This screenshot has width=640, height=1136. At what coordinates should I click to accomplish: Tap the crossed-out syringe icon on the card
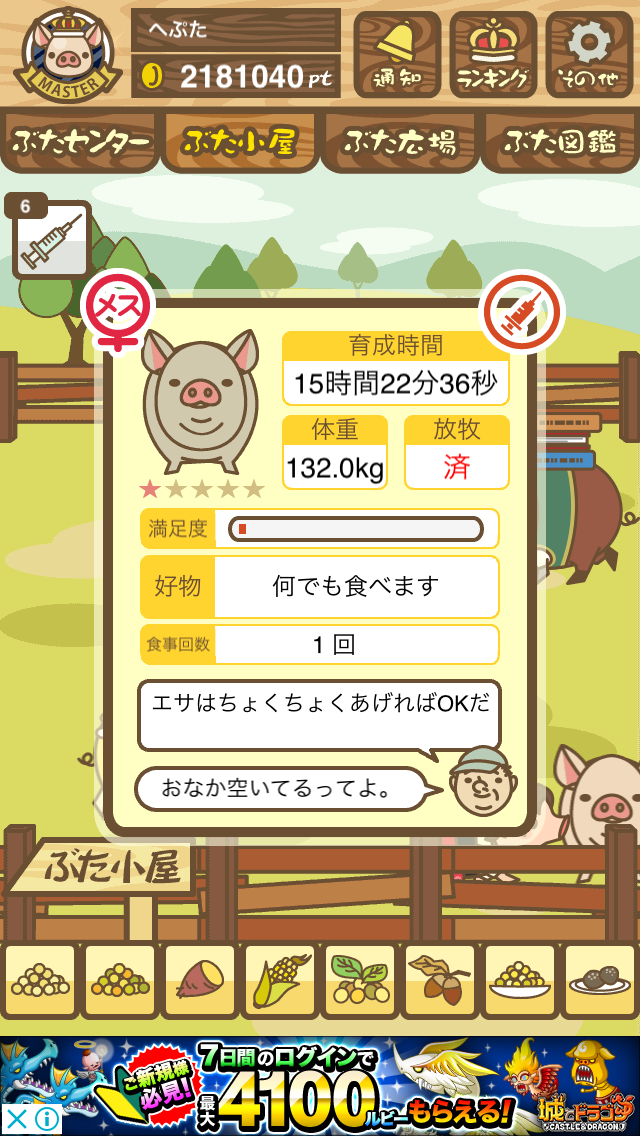[524, 309]
